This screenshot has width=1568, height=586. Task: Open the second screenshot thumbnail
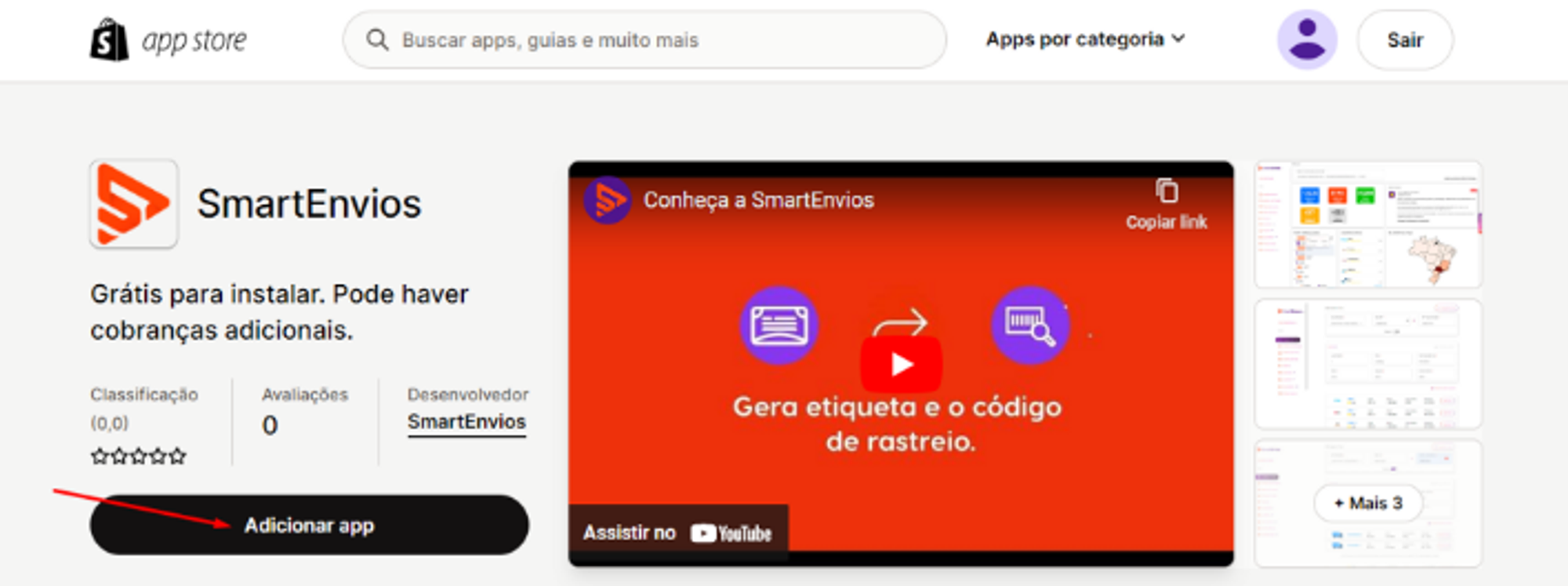pyautogui.click(x=1367, y=364)
